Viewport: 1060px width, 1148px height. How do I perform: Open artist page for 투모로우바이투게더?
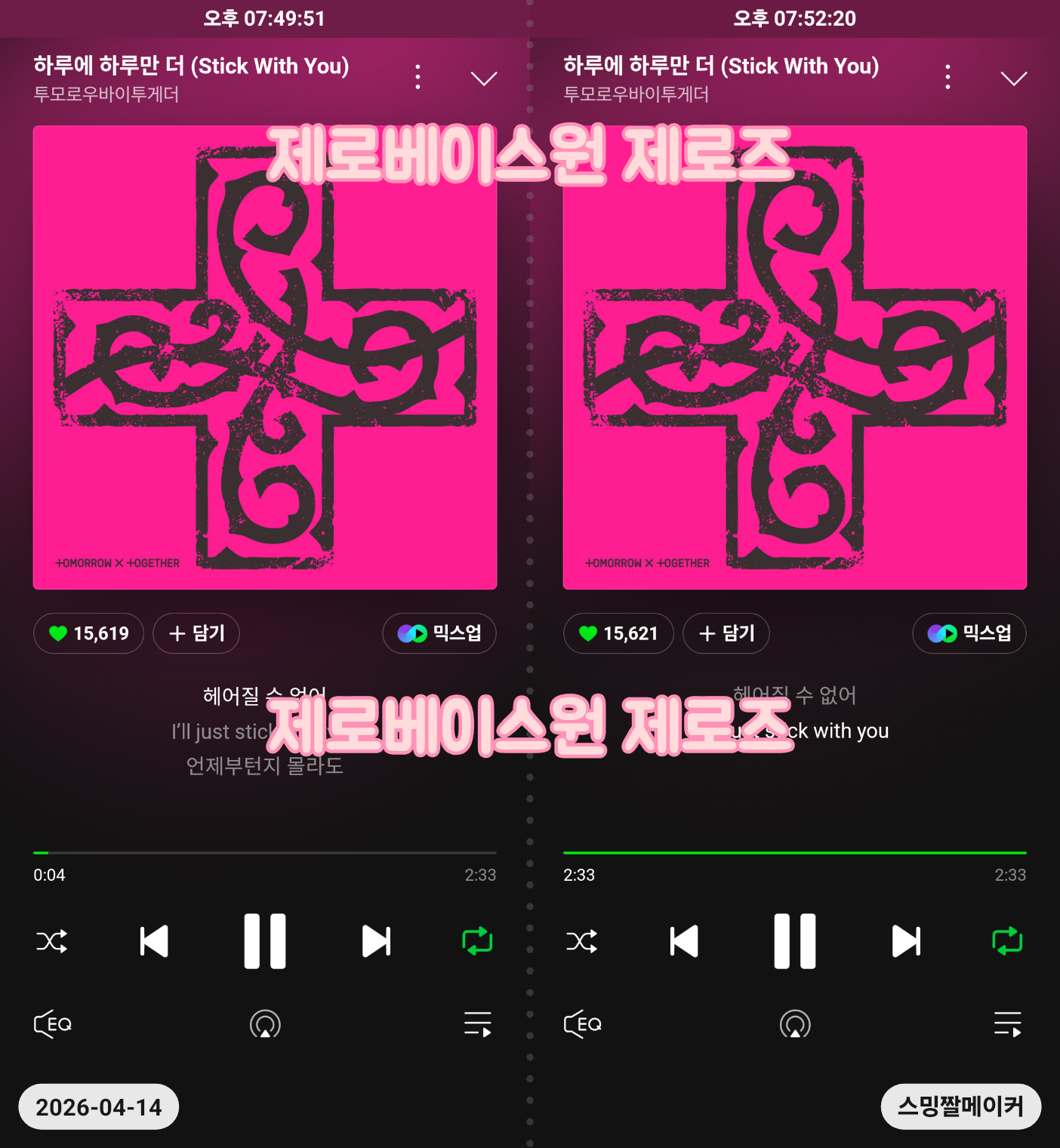point(104,95)
